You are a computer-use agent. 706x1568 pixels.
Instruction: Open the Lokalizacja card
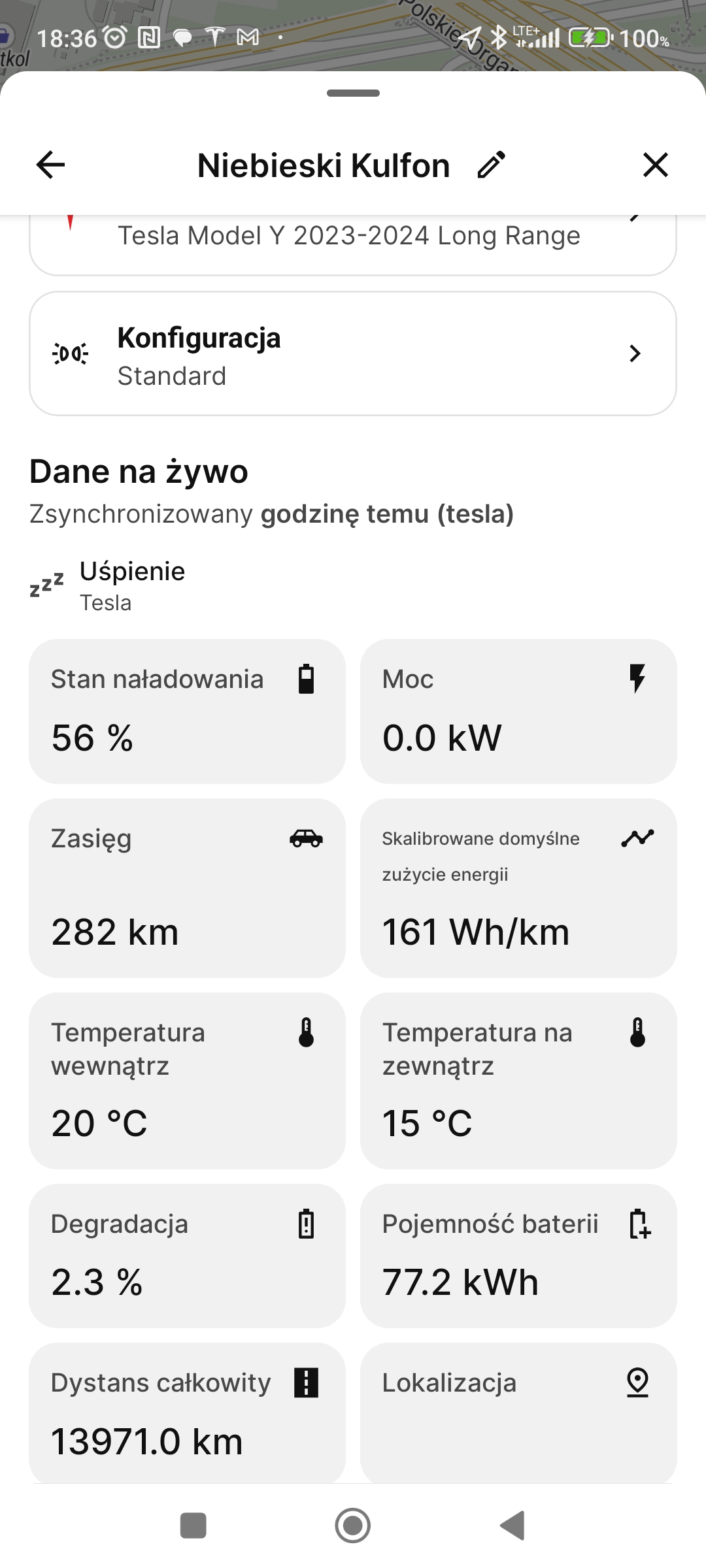[518, 1413]
